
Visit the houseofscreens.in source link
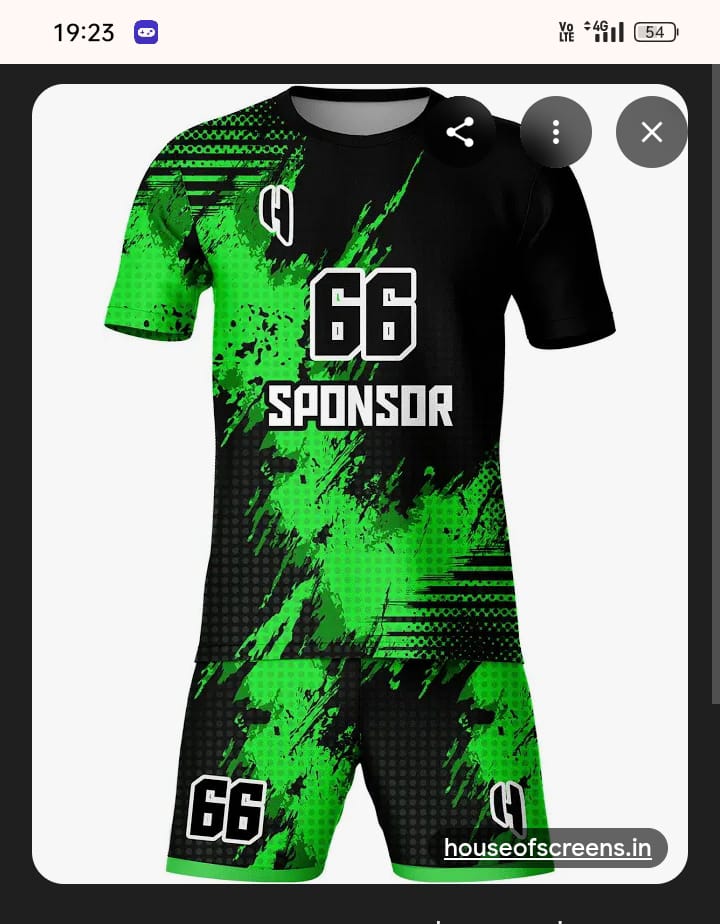pyautogui.click(x=547, y=849)
